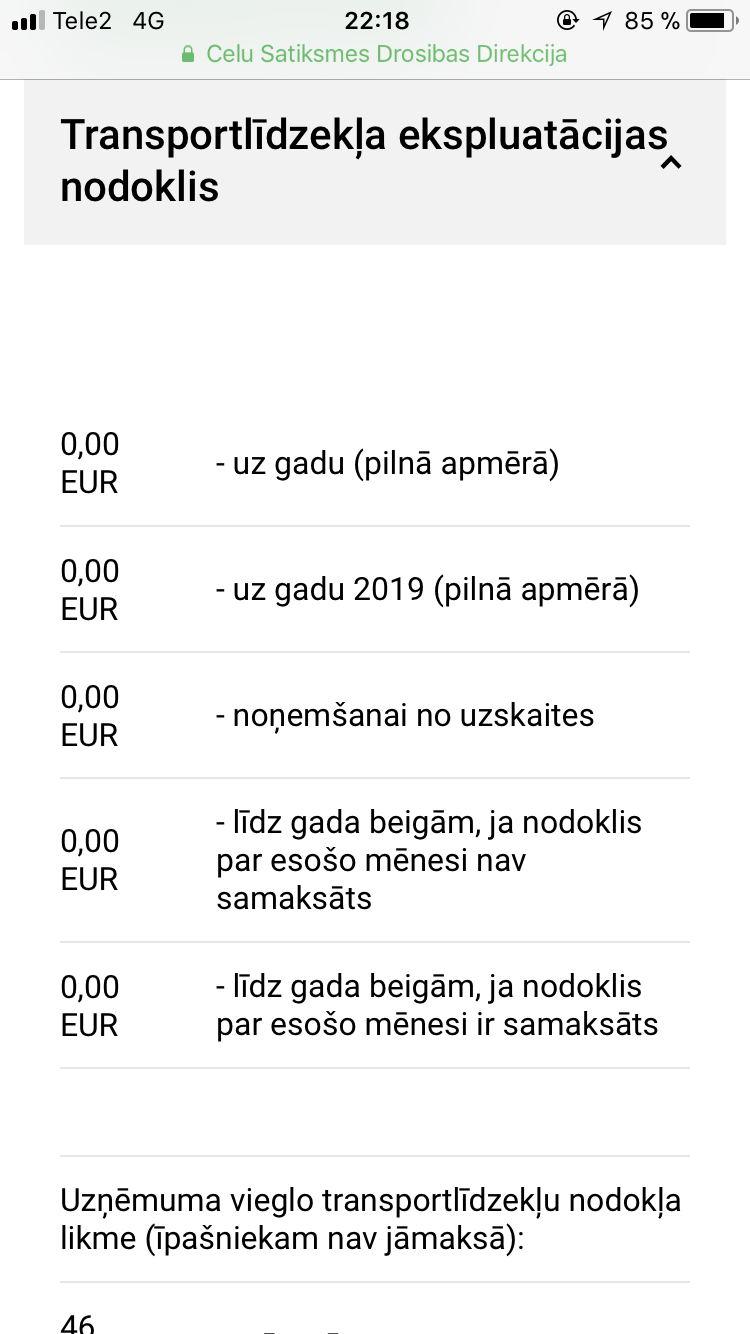Viewport: 750px width, 1334px height.
Task: Tap the Celu Satiksmes Drosibas Direkcija address bar
Action: (x=375, y=54)
